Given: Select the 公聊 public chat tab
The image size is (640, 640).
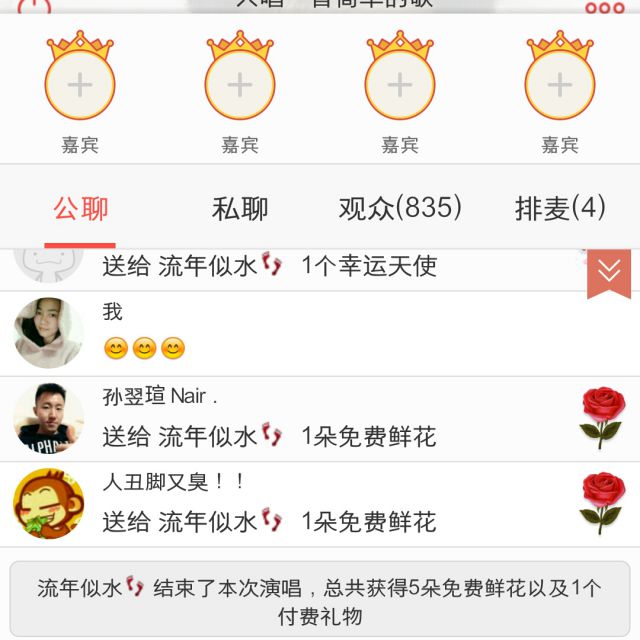Looking at the screenshot, I should coord(80,208).
